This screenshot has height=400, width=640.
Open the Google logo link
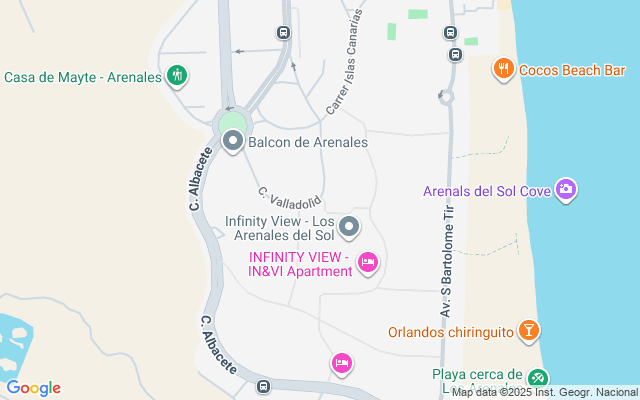[x=33, y=388]
